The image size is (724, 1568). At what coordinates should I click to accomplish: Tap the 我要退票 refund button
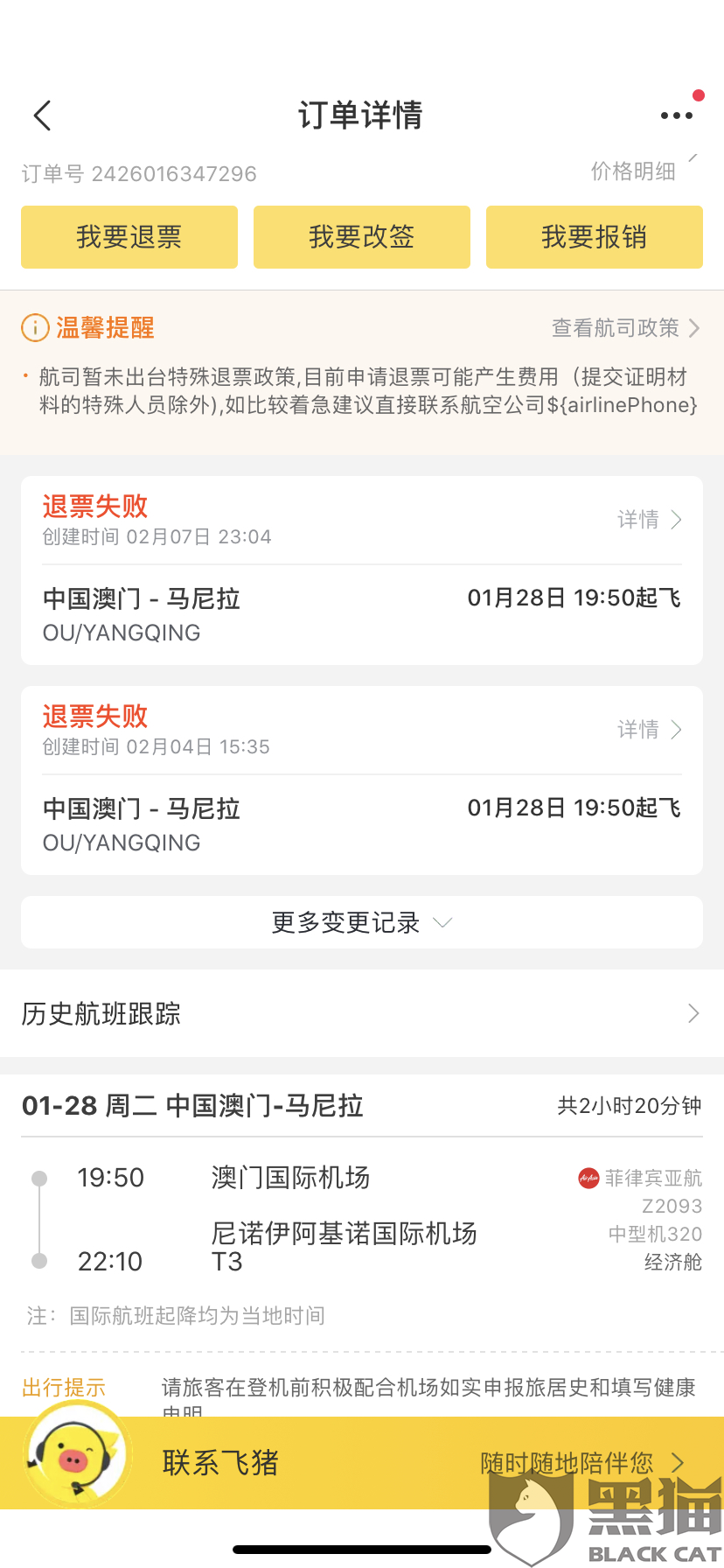tap(129, 237)
